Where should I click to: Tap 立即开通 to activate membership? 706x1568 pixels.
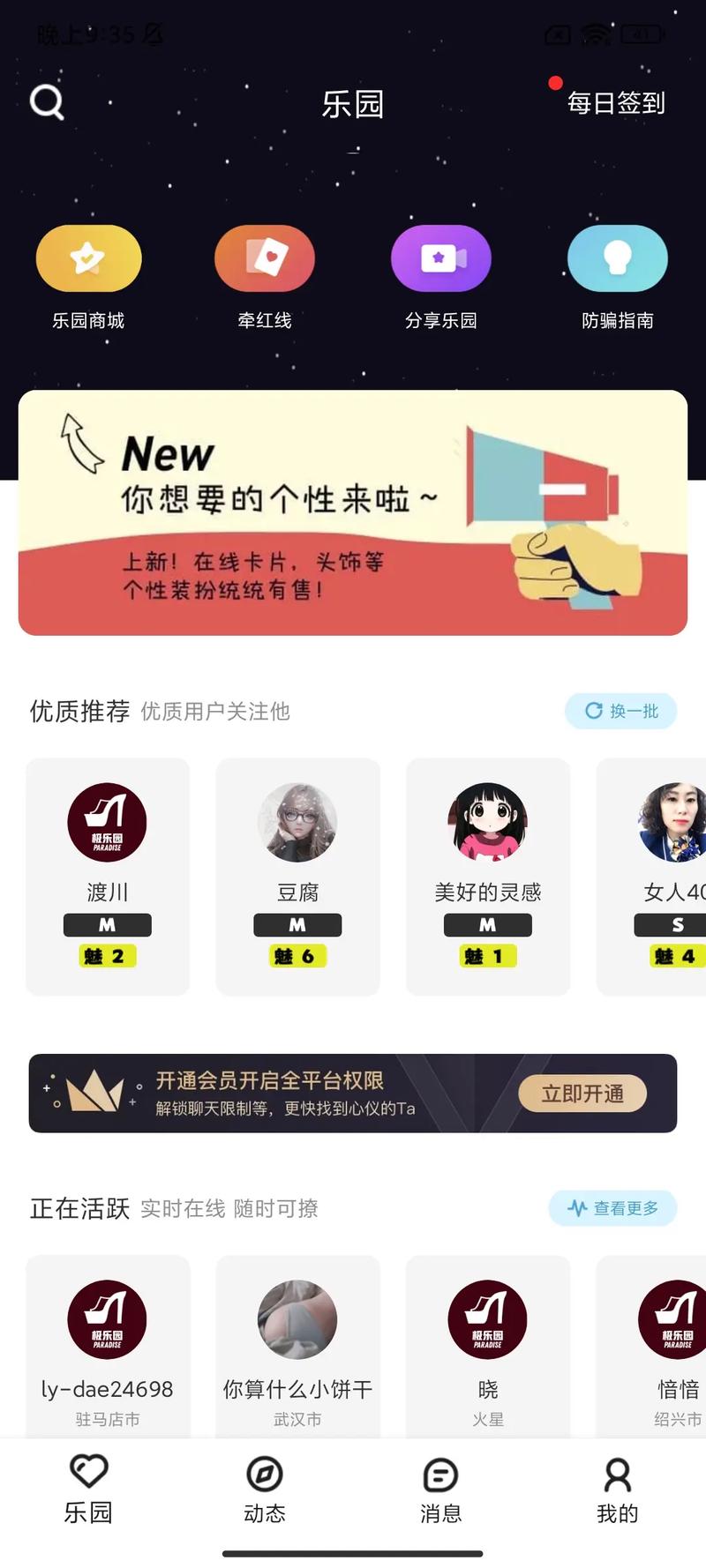click(x=582, y=1094)
